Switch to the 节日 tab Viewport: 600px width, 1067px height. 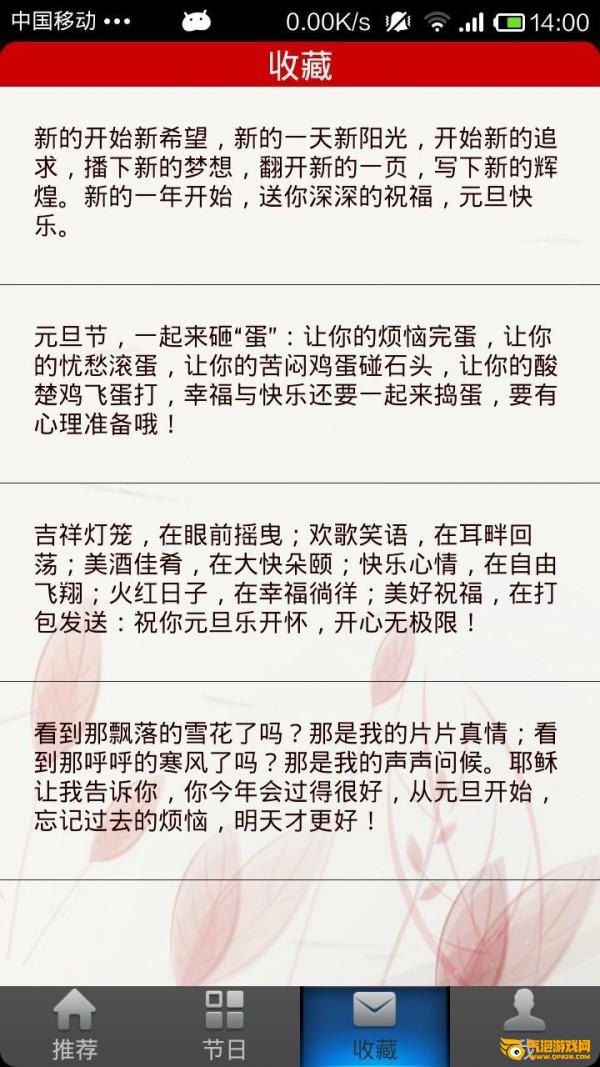point(225,1027)
